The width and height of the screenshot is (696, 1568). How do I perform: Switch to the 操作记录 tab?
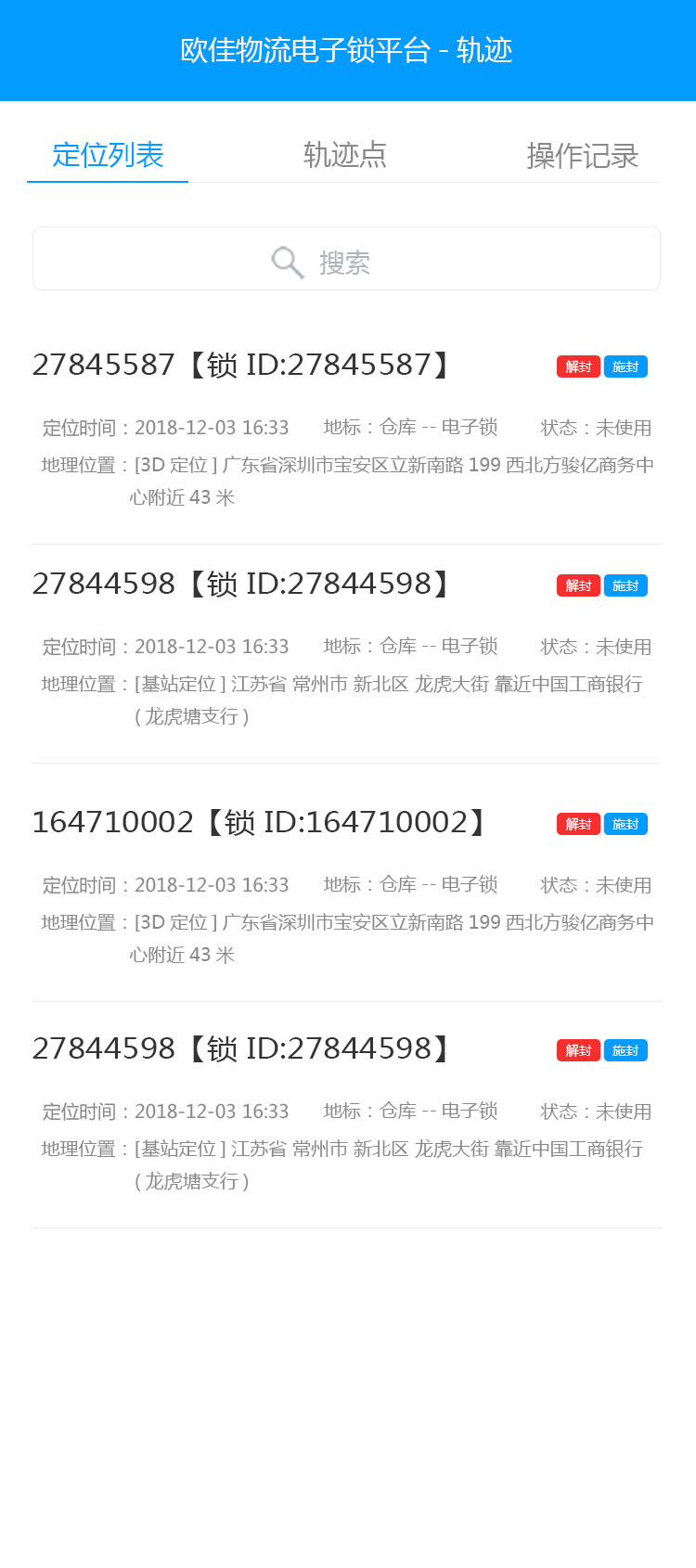[x=582, y=155]
